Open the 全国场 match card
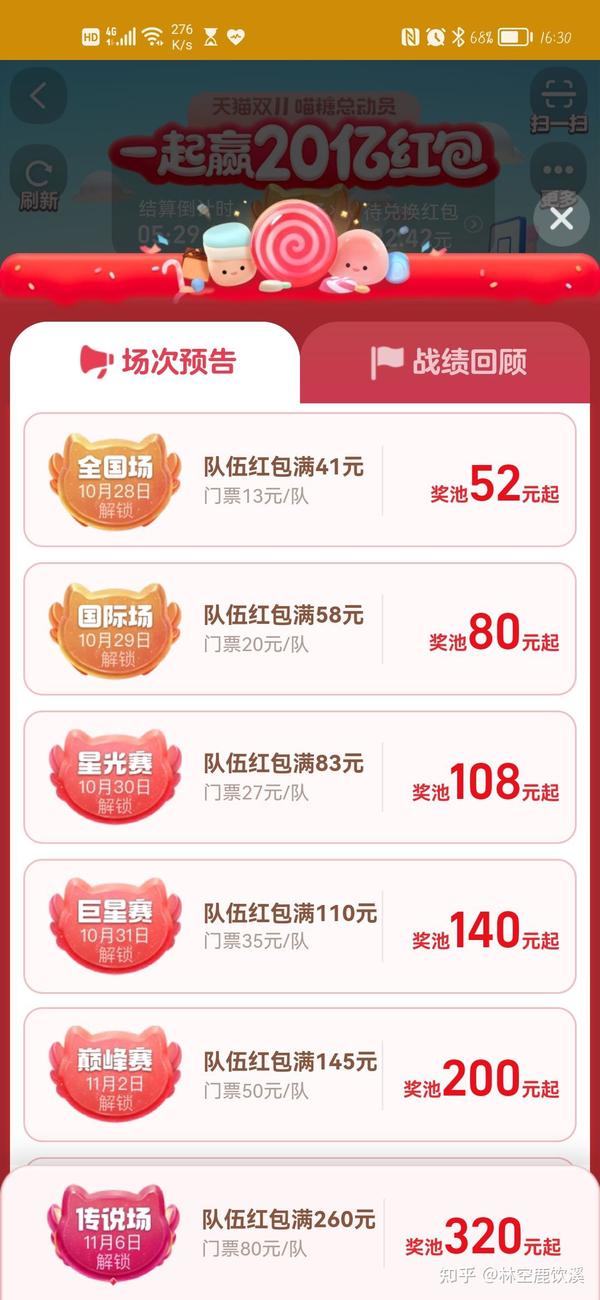The image size is (600, 1300). pyautogui.click(x=300, y=480)
